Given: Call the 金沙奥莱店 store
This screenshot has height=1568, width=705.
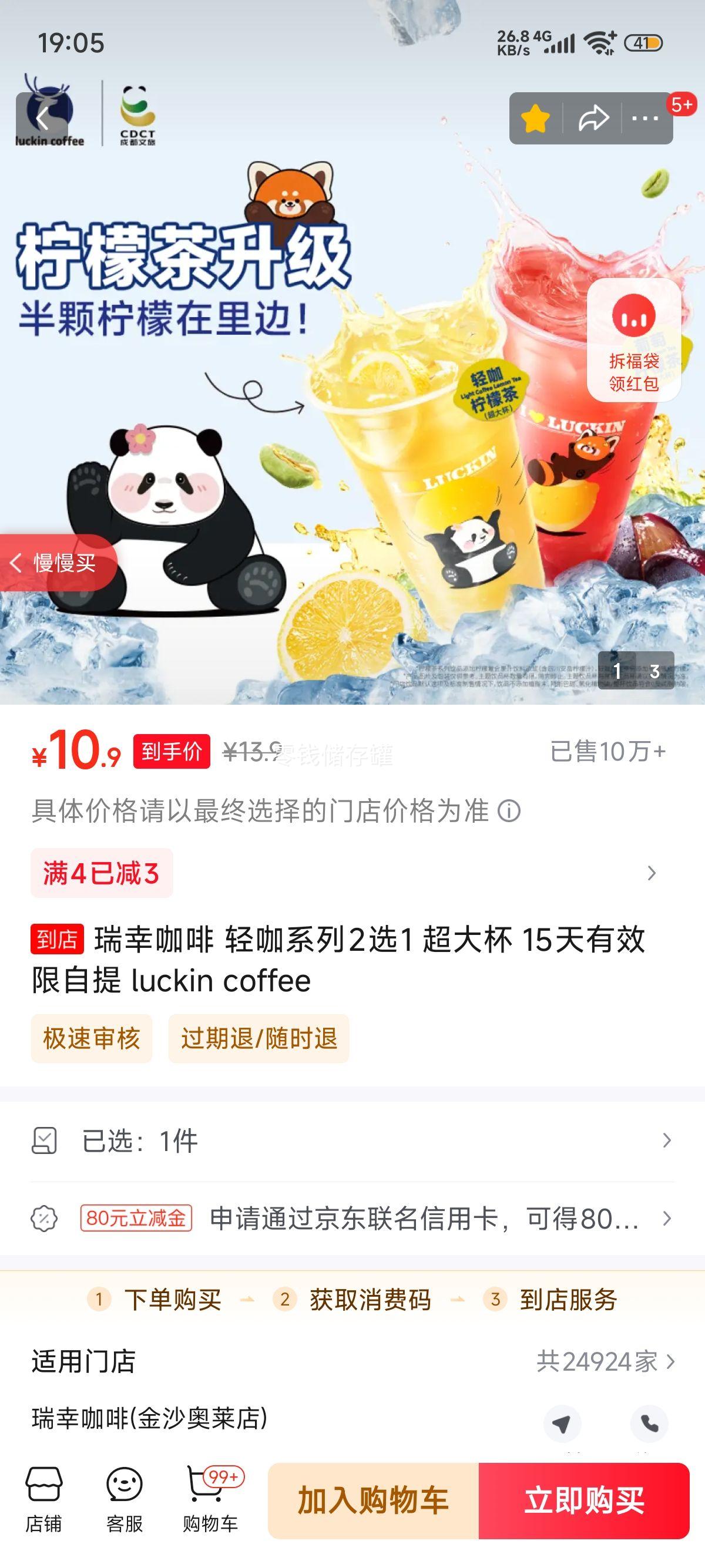Looking at the screenshot, I should (649, 1424).
